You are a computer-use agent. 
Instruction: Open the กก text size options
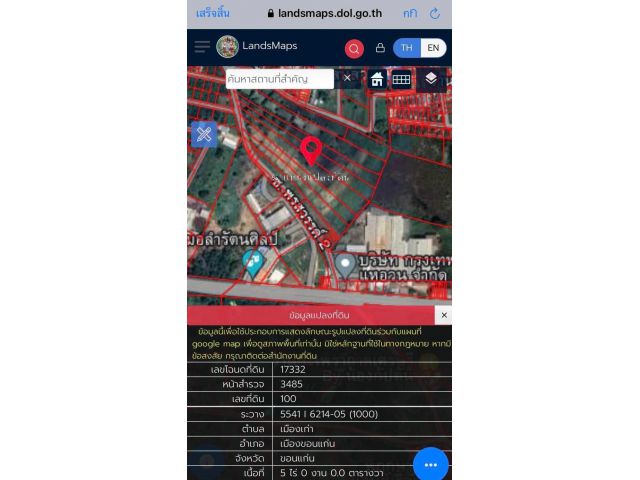(x=410, y=14)
